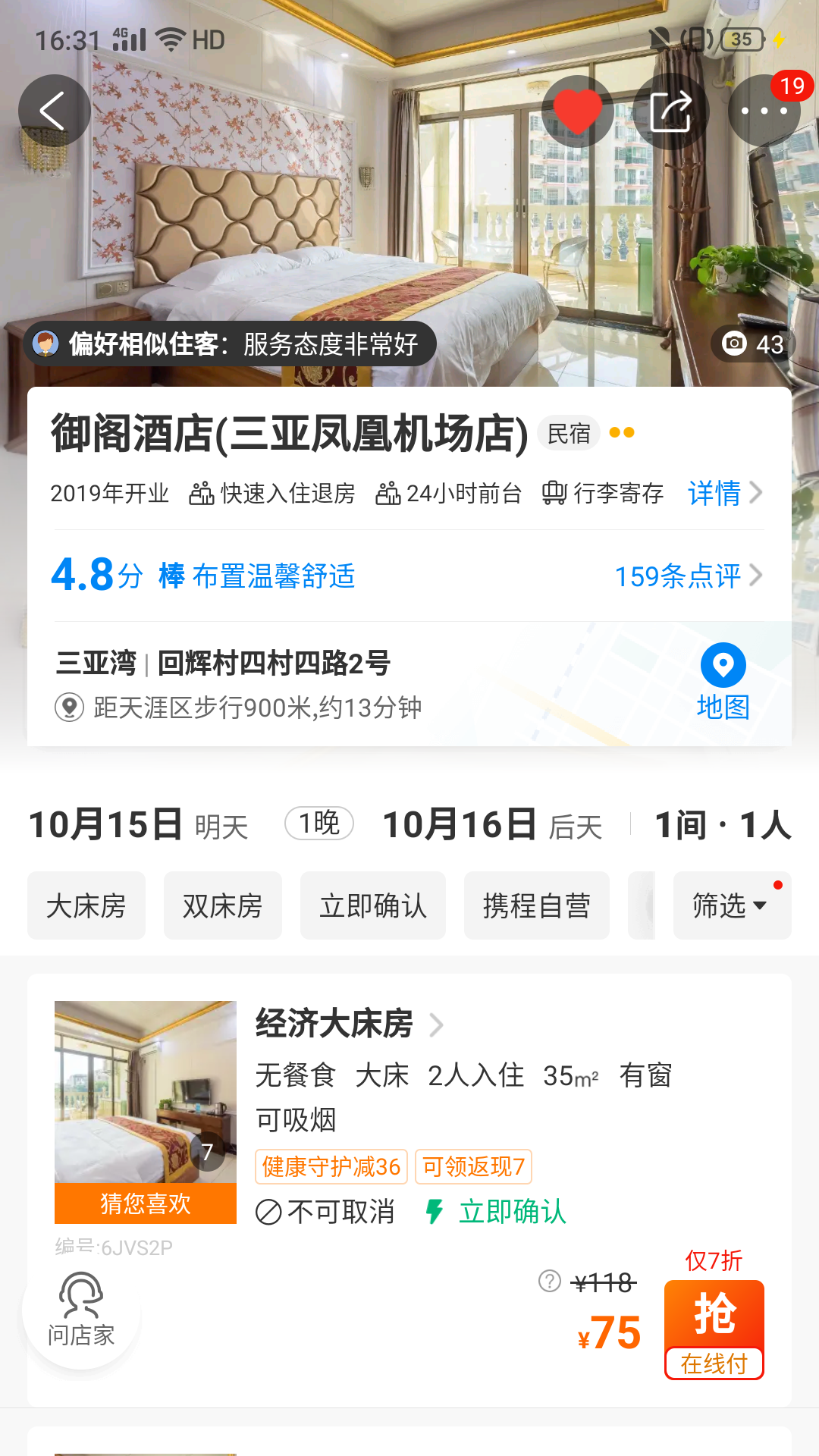Change the 10月15日 check-in date

click(x=139, y=824)
